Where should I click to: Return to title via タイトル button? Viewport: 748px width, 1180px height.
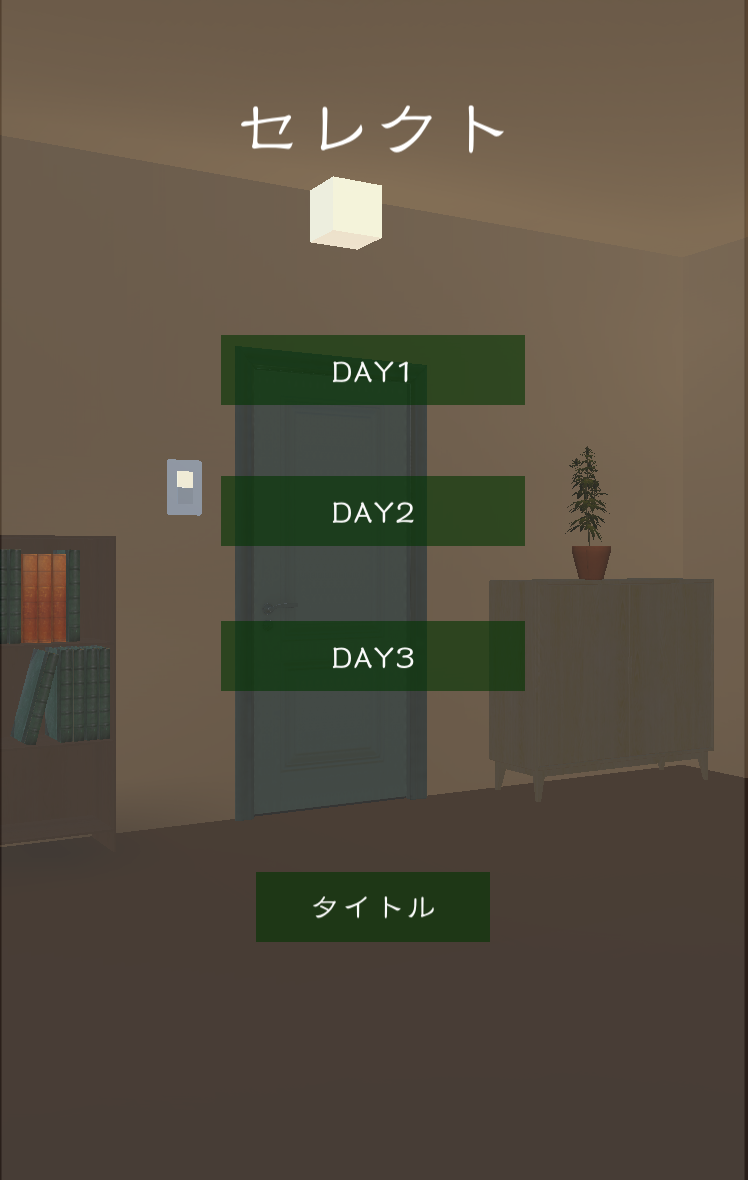pos(372,906)
